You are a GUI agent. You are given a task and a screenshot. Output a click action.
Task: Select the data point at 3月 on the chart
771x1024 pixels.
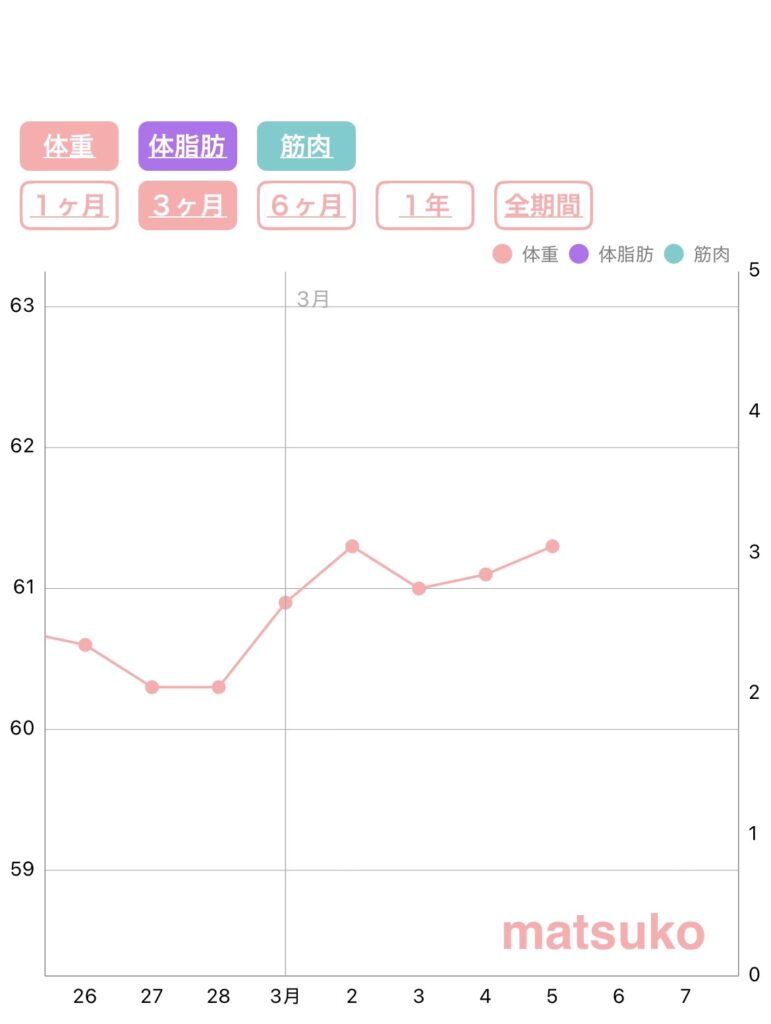tap(285, 602)
